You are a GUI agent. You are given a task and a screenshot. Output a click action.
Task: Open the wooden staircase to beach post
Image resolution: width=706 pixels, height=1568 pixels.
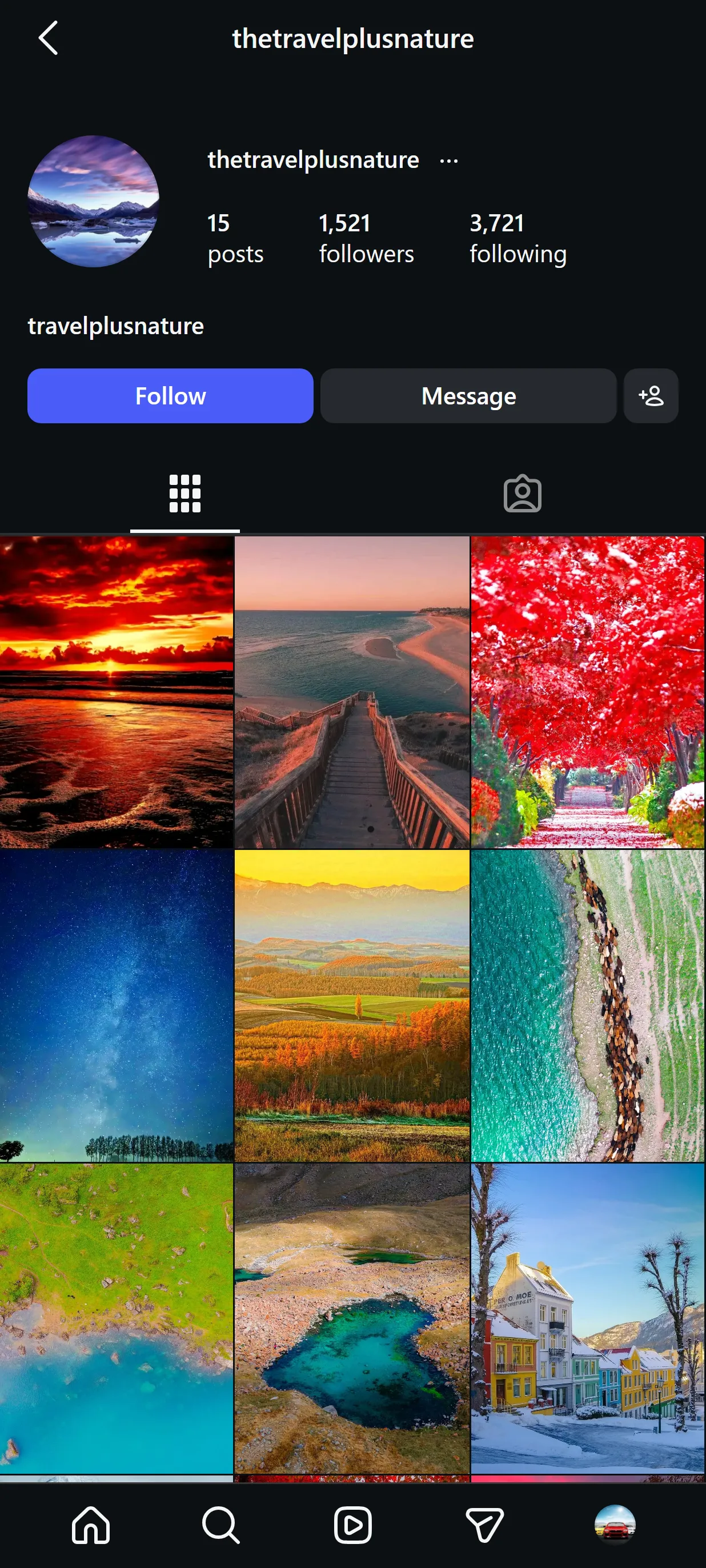point(352,692)
